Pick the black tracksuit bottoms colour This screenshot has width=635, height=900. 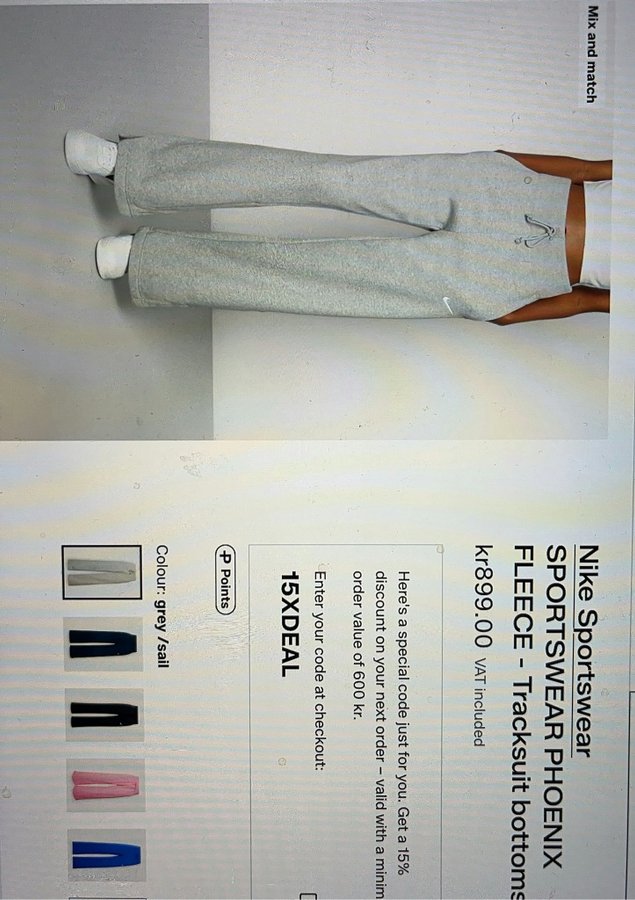click(104, 714)
